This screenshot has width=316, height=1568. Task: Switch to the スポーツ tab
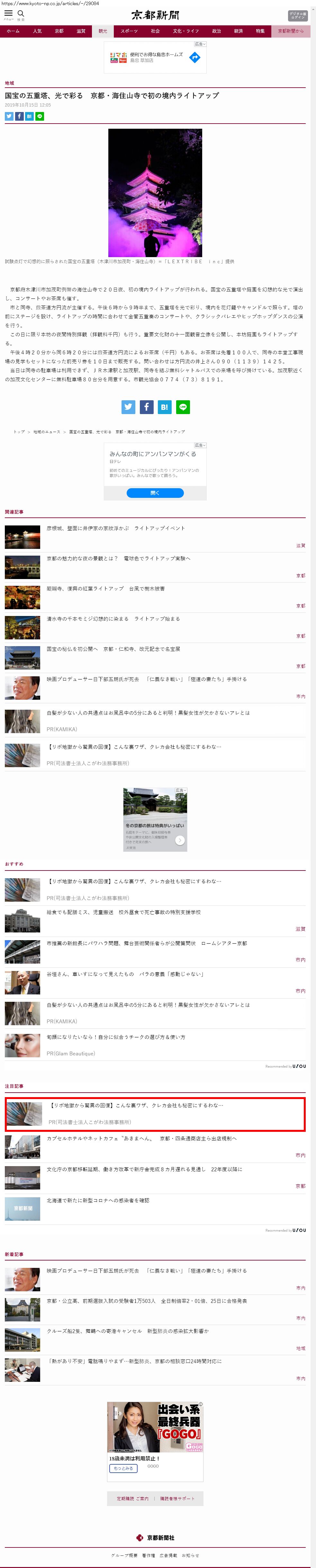(129, 31)
